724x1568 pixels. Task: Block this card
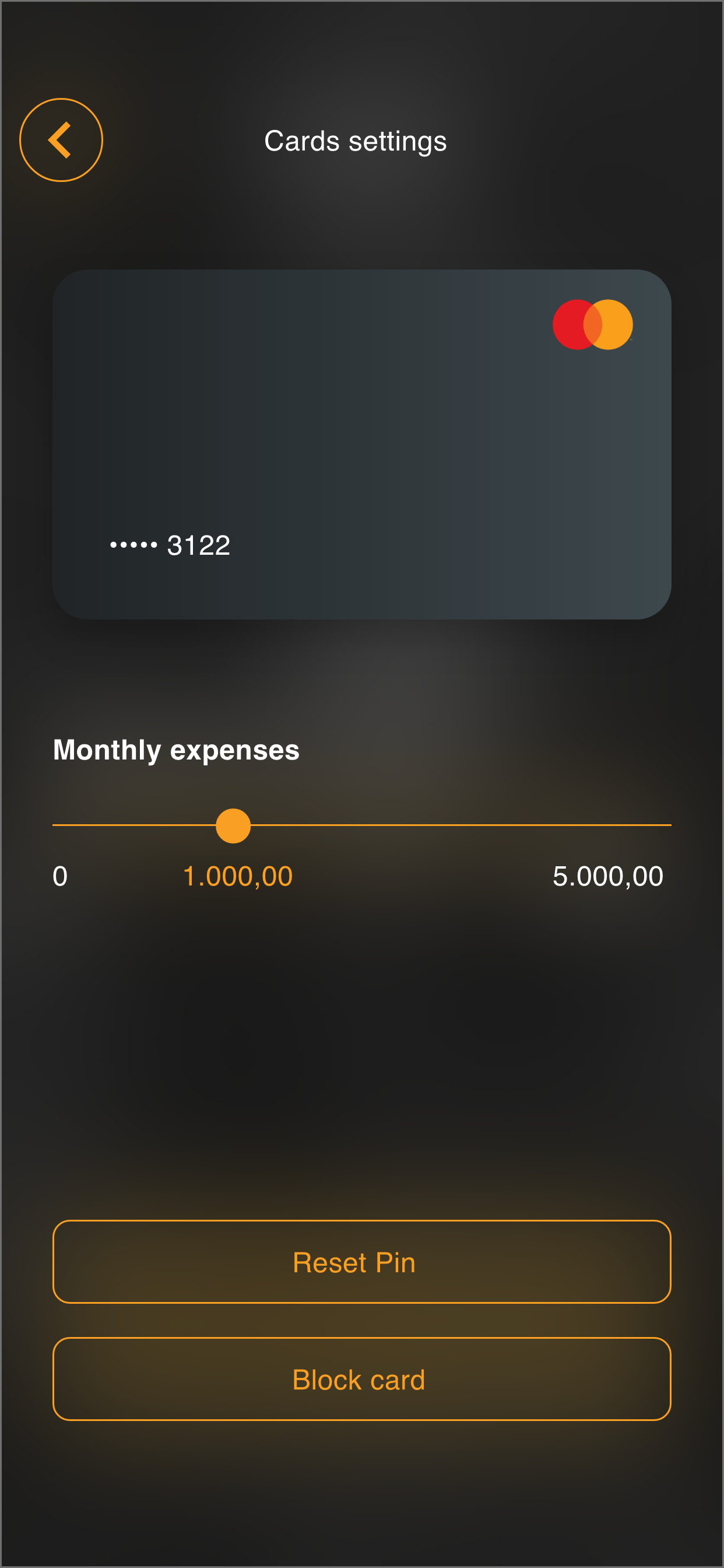[x=362, y=1378]
